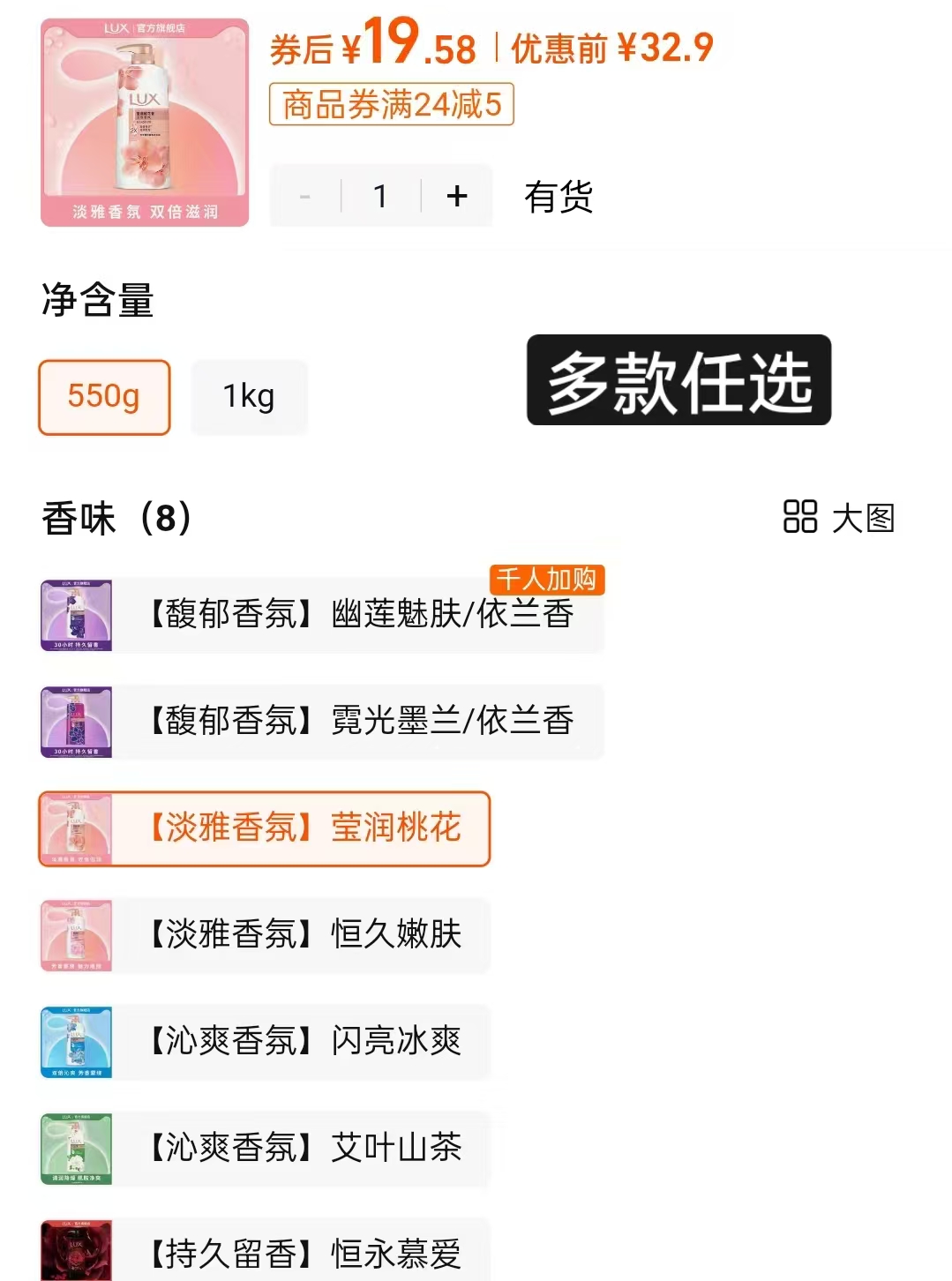Open the product image thumbnail at top

click(x=145, y=123)
